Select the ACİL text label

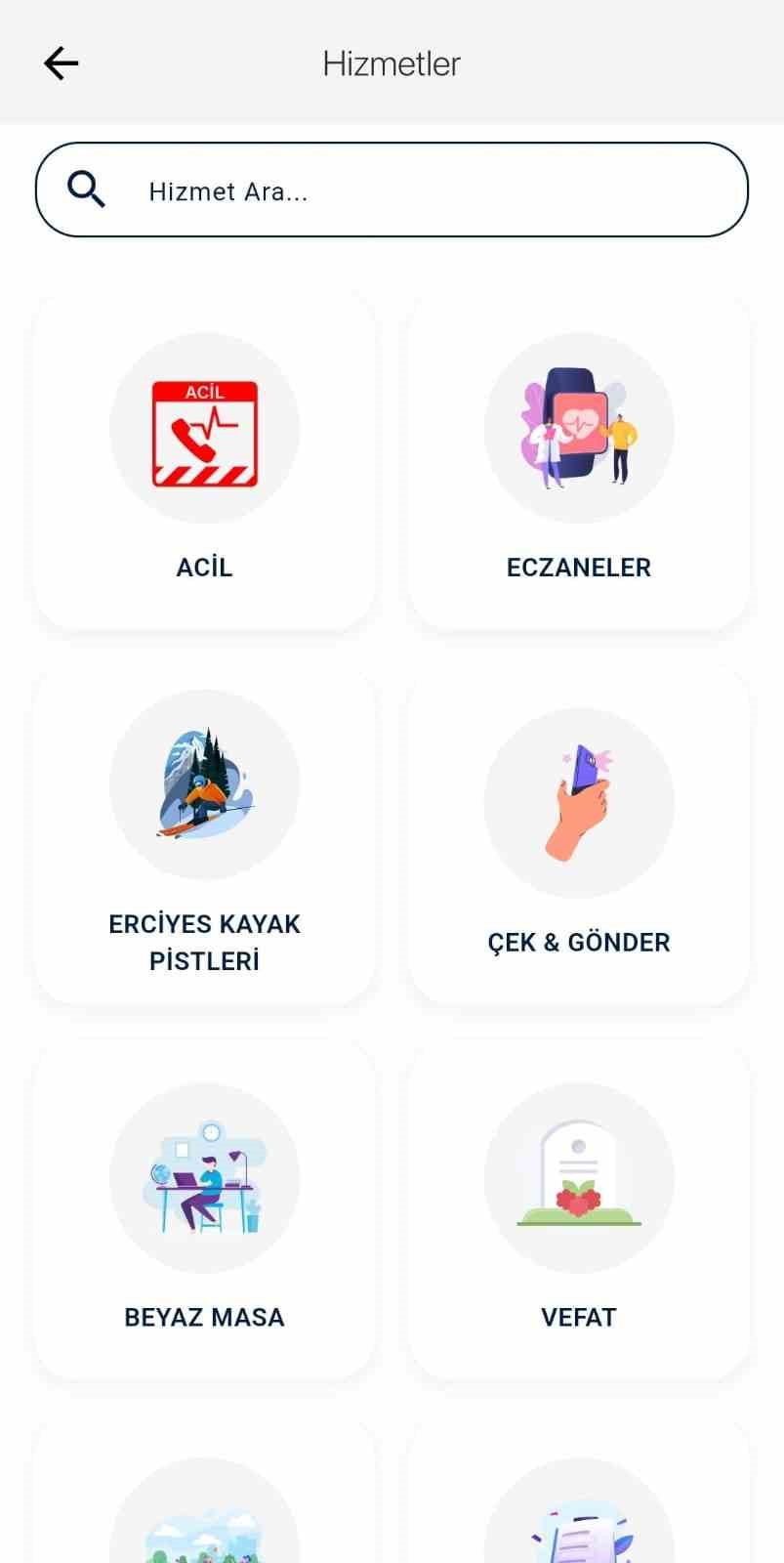pyautogui.click(x=204, y=567)
